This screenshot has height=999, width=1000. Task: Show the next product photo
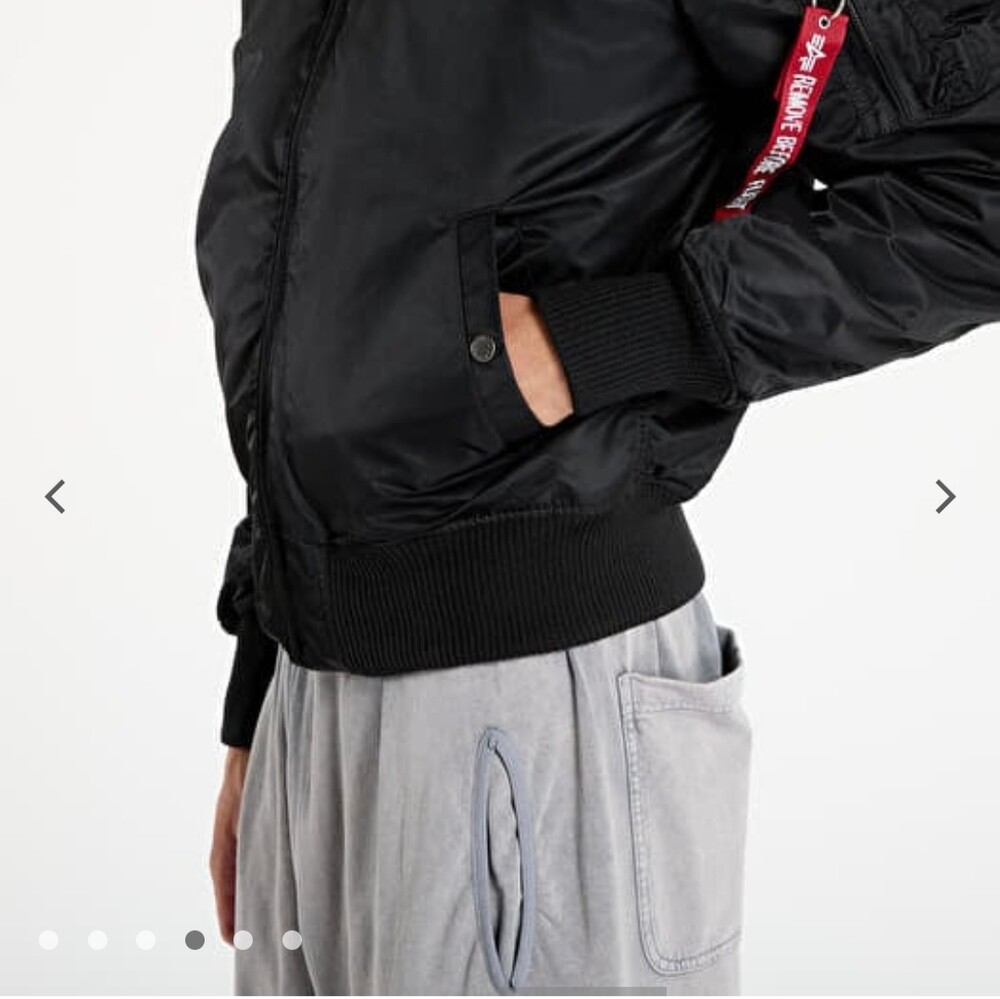click(944, 496)
